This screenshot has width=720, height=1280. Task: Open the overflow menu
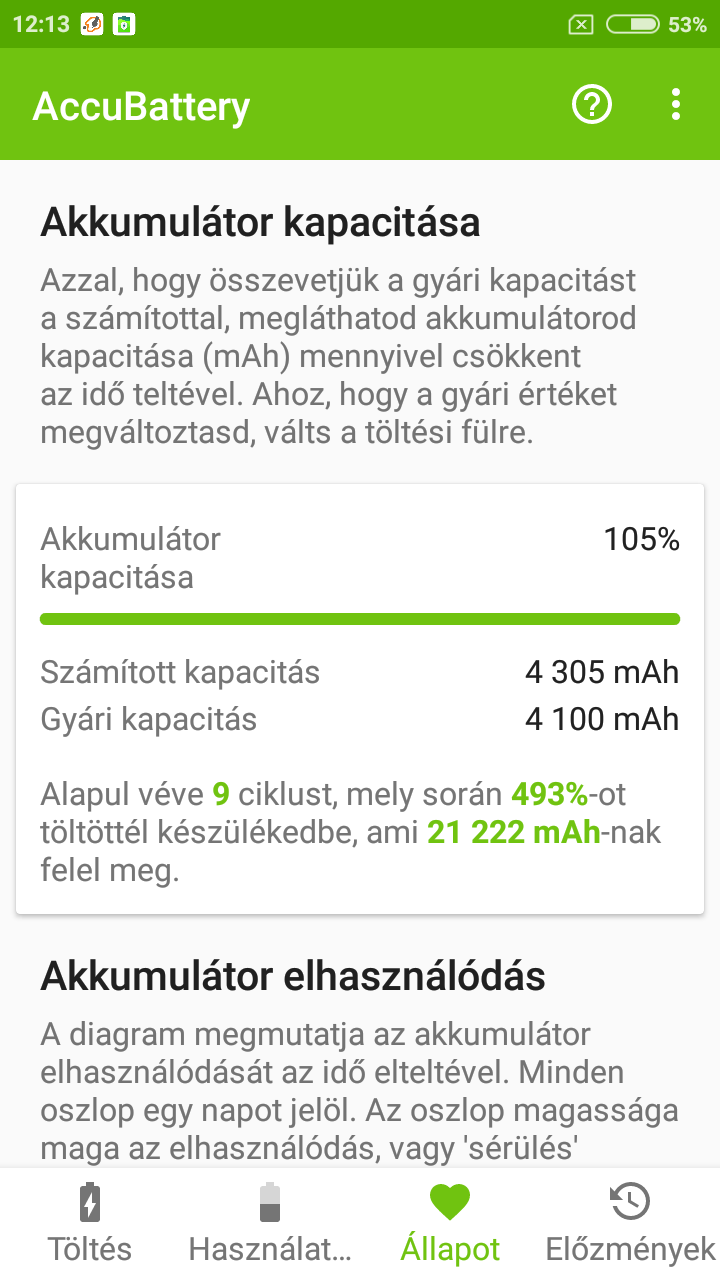point(677,104)
